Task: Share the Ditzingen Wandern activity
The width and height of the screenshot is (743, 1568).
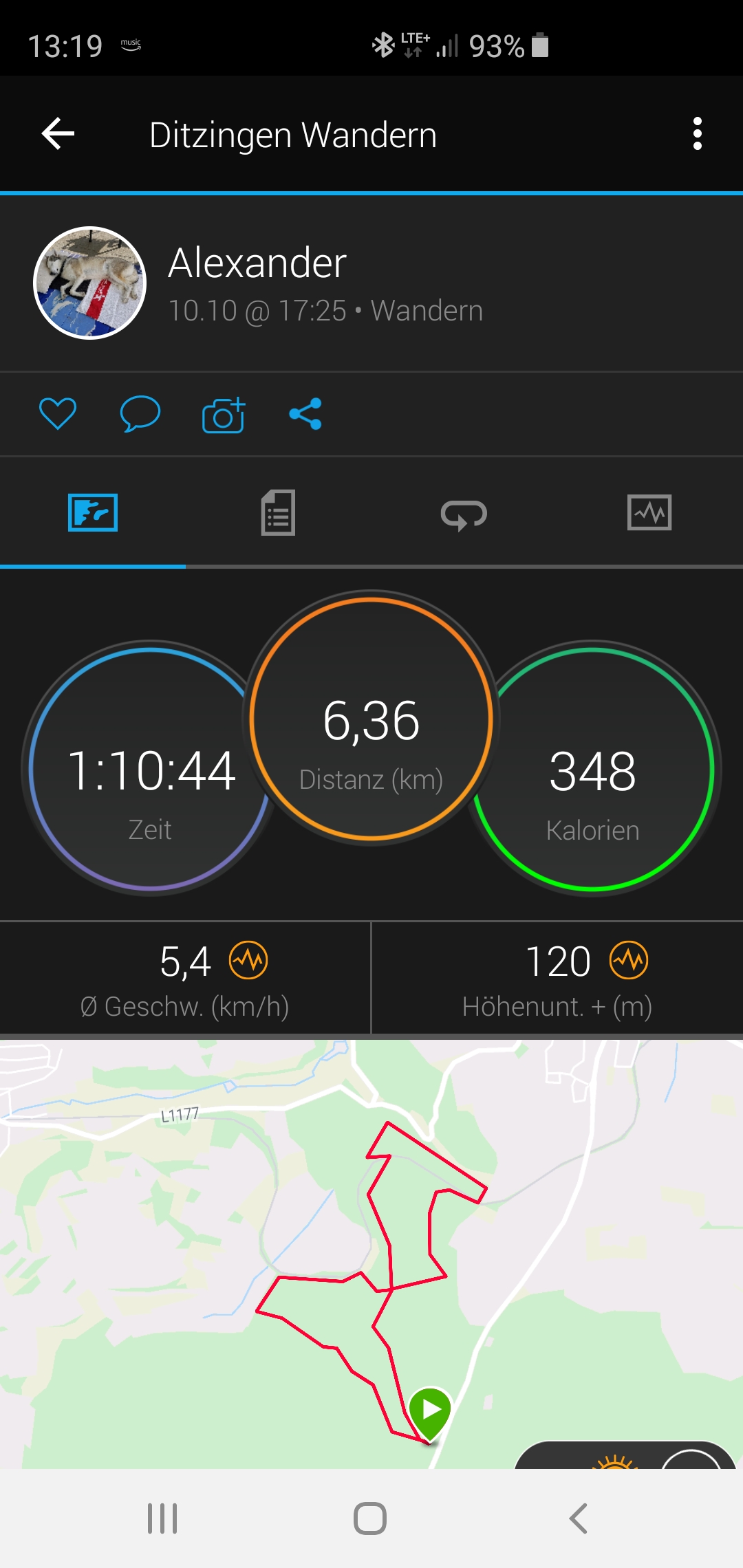Action: point(305,414)
